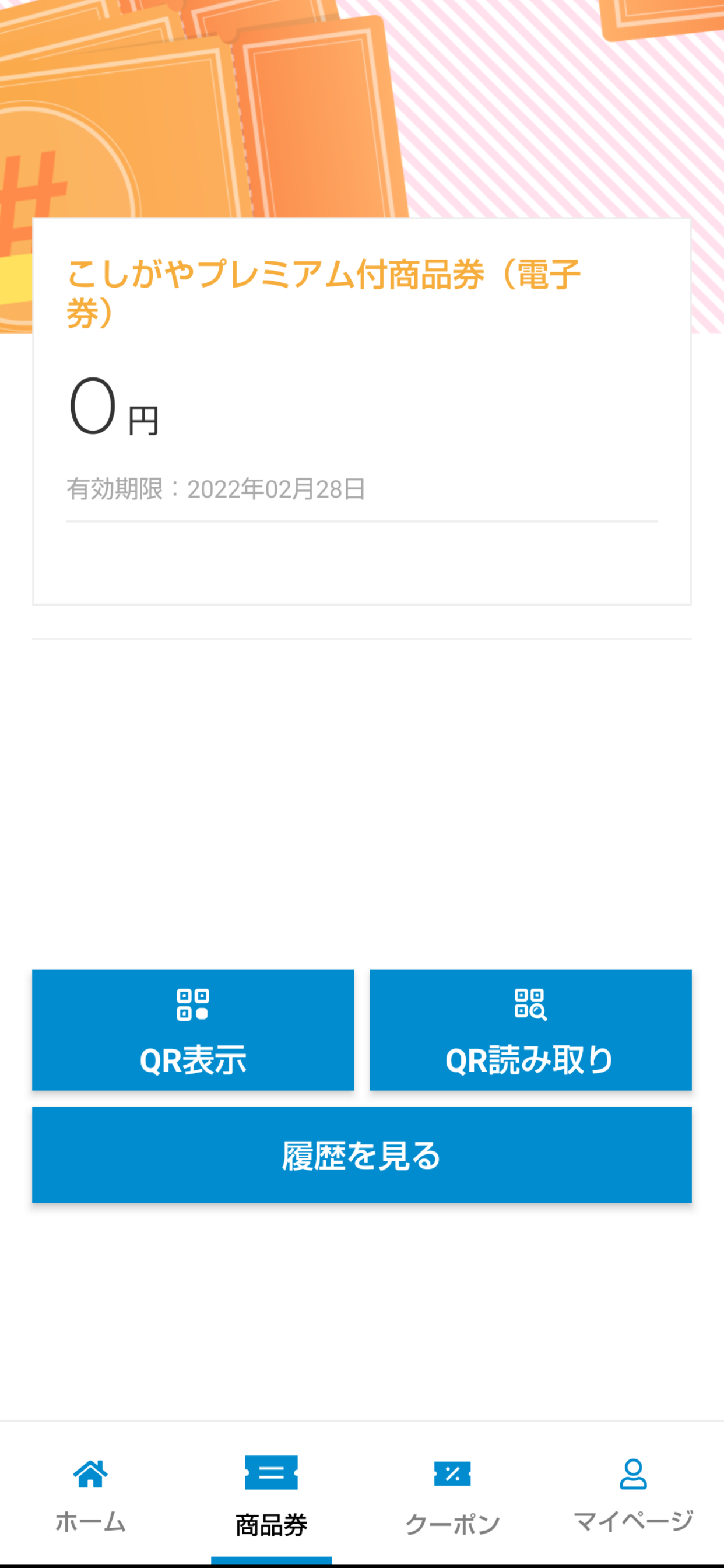Click the 有効期限 expiry date text

(x=214, y=488)
